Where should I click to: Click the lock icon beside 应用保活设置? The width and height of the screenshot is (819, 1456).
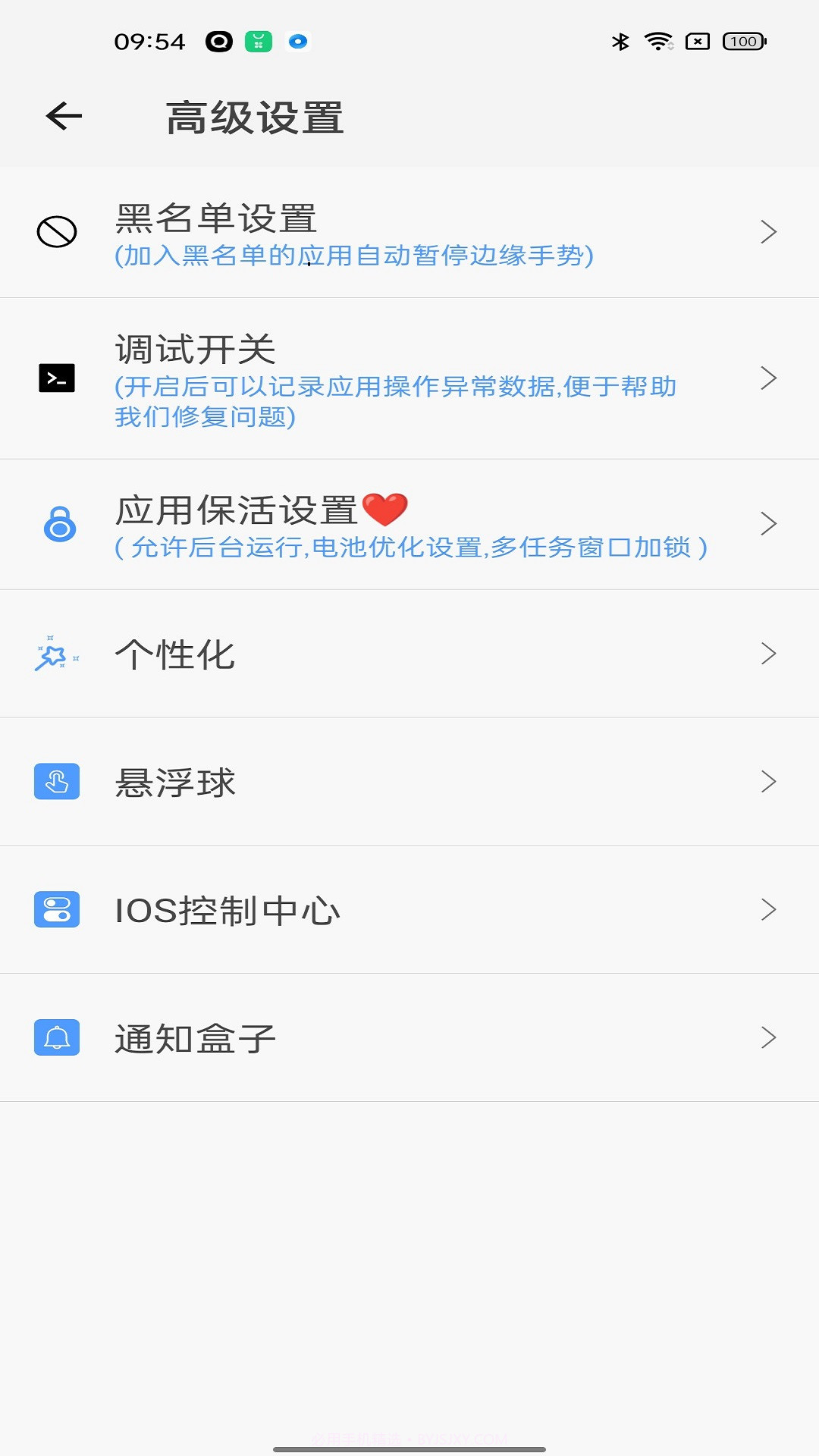click(59, 523)
